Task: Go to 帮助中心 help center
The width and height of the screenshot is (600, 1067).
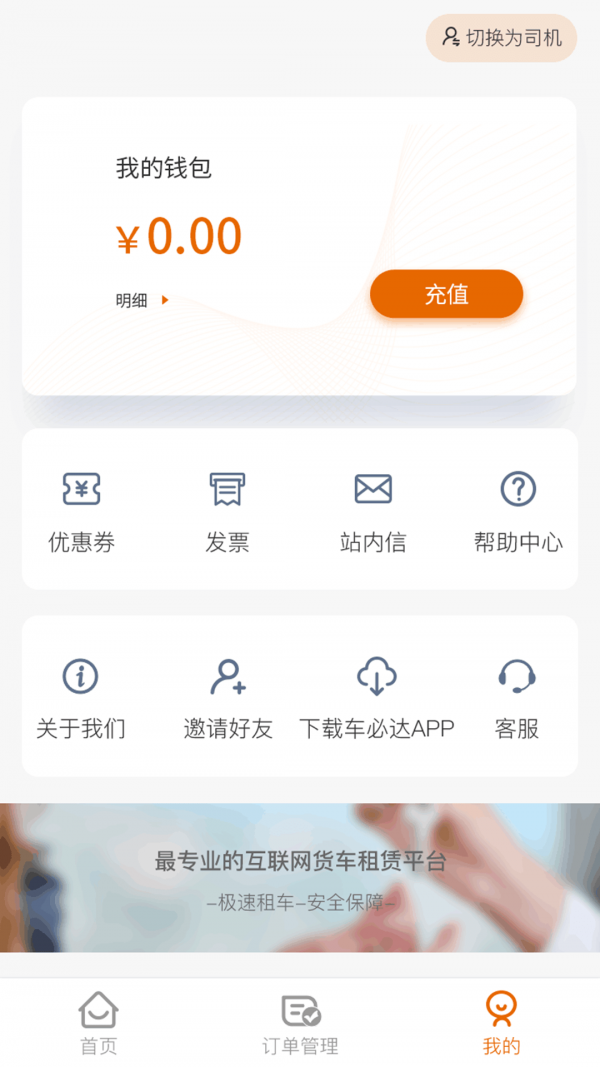Action: pyautogui.click(x=518, y=510)
